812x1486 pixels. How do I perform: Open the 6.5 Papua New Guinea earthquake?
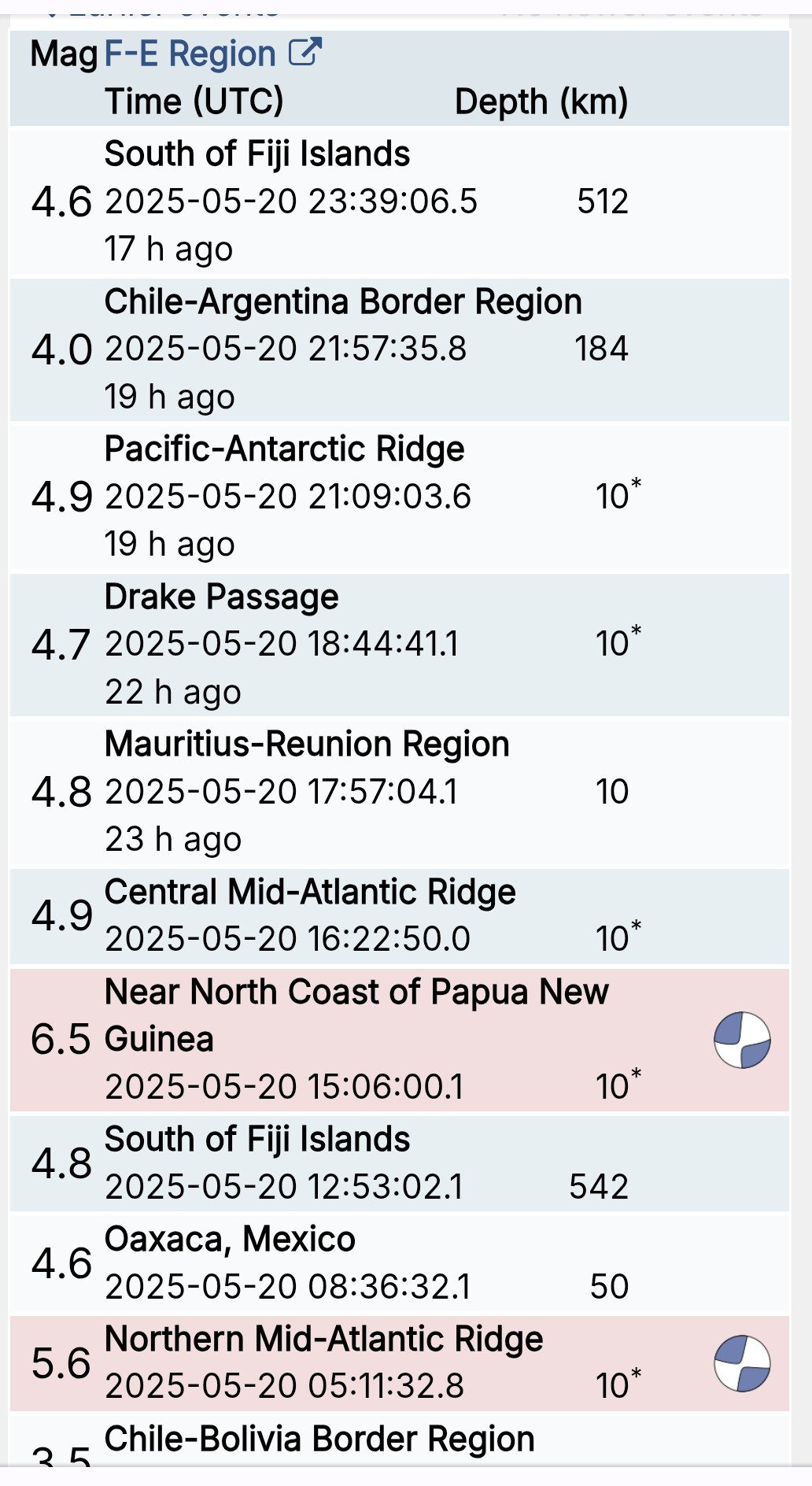[400, 1040]
